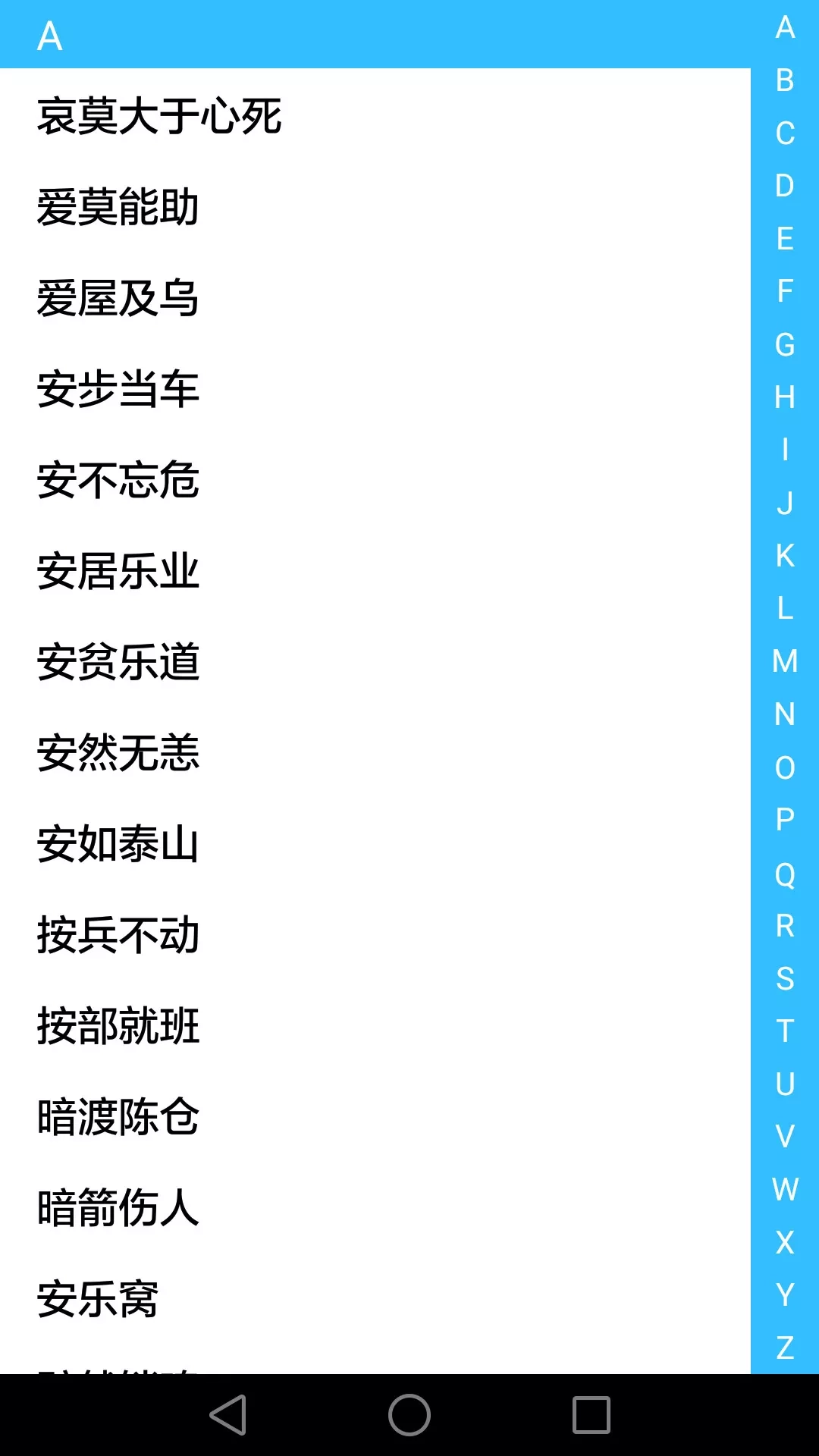This screenshot has height=1456, width=819.
Task: Open the idiom 暗渡陈仓
Action: pos(118,1117)
